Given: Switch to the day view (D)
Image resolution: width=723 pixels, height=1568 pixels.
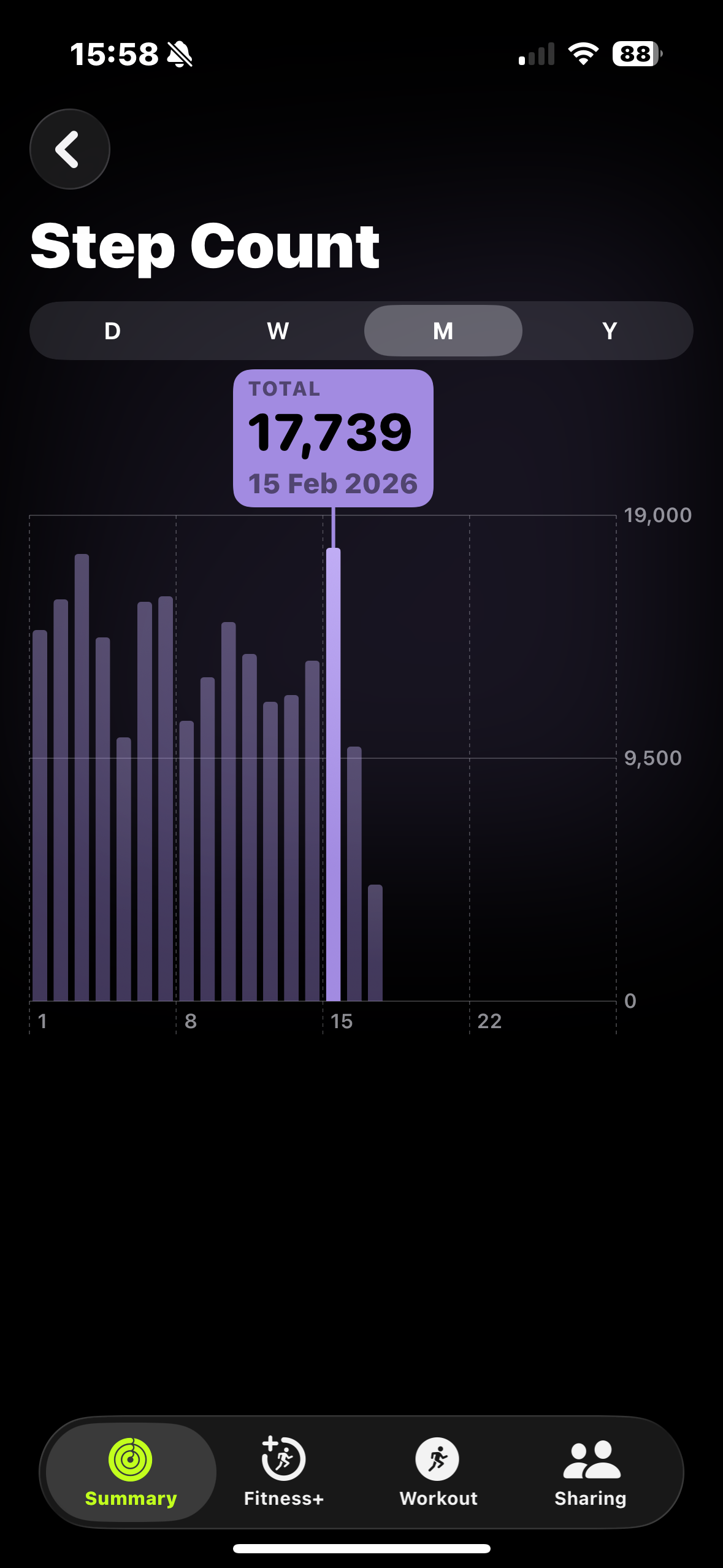Looking at the screenshot, I should tap(113, 331).
